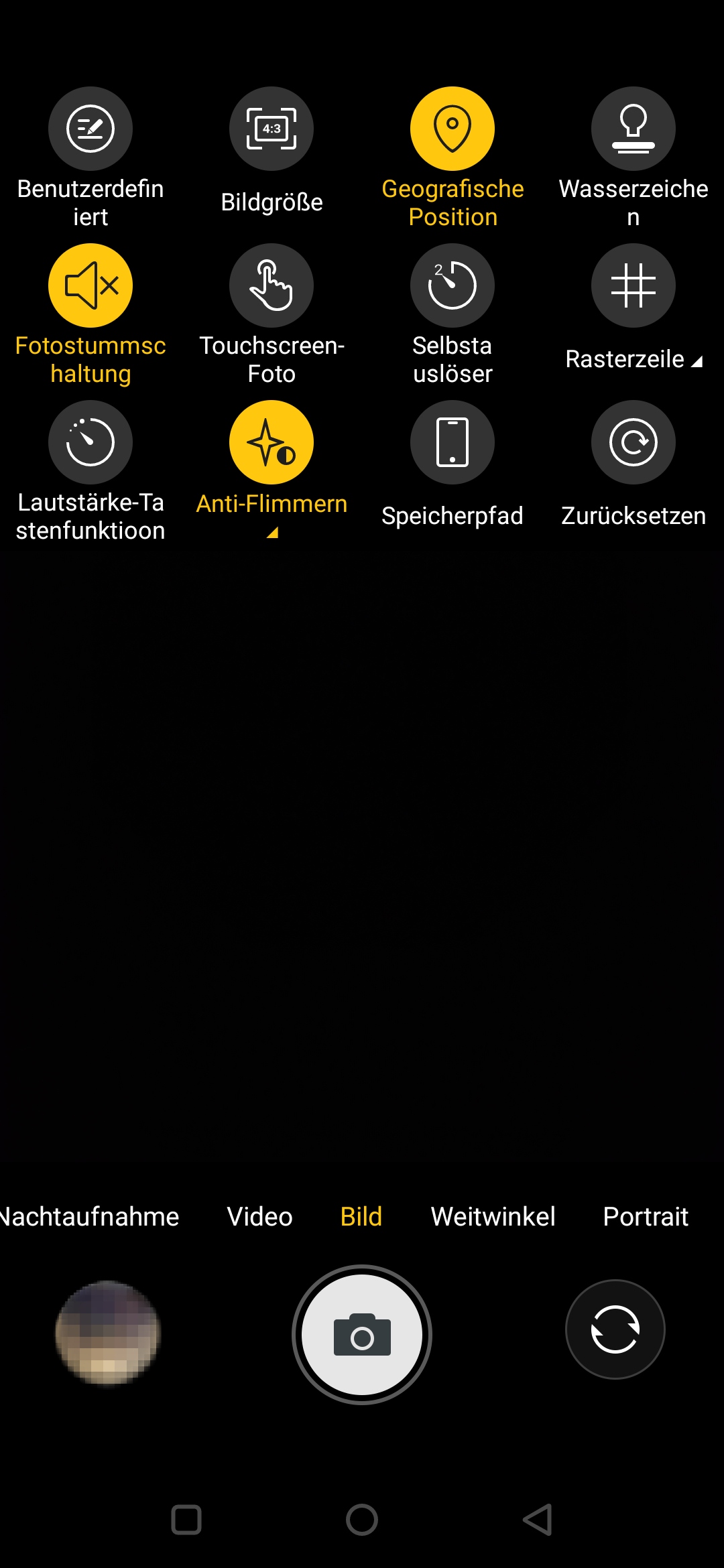Open Benutzerdefiniert custom settings
724x1568 pixels.
[x=90, y=129]
